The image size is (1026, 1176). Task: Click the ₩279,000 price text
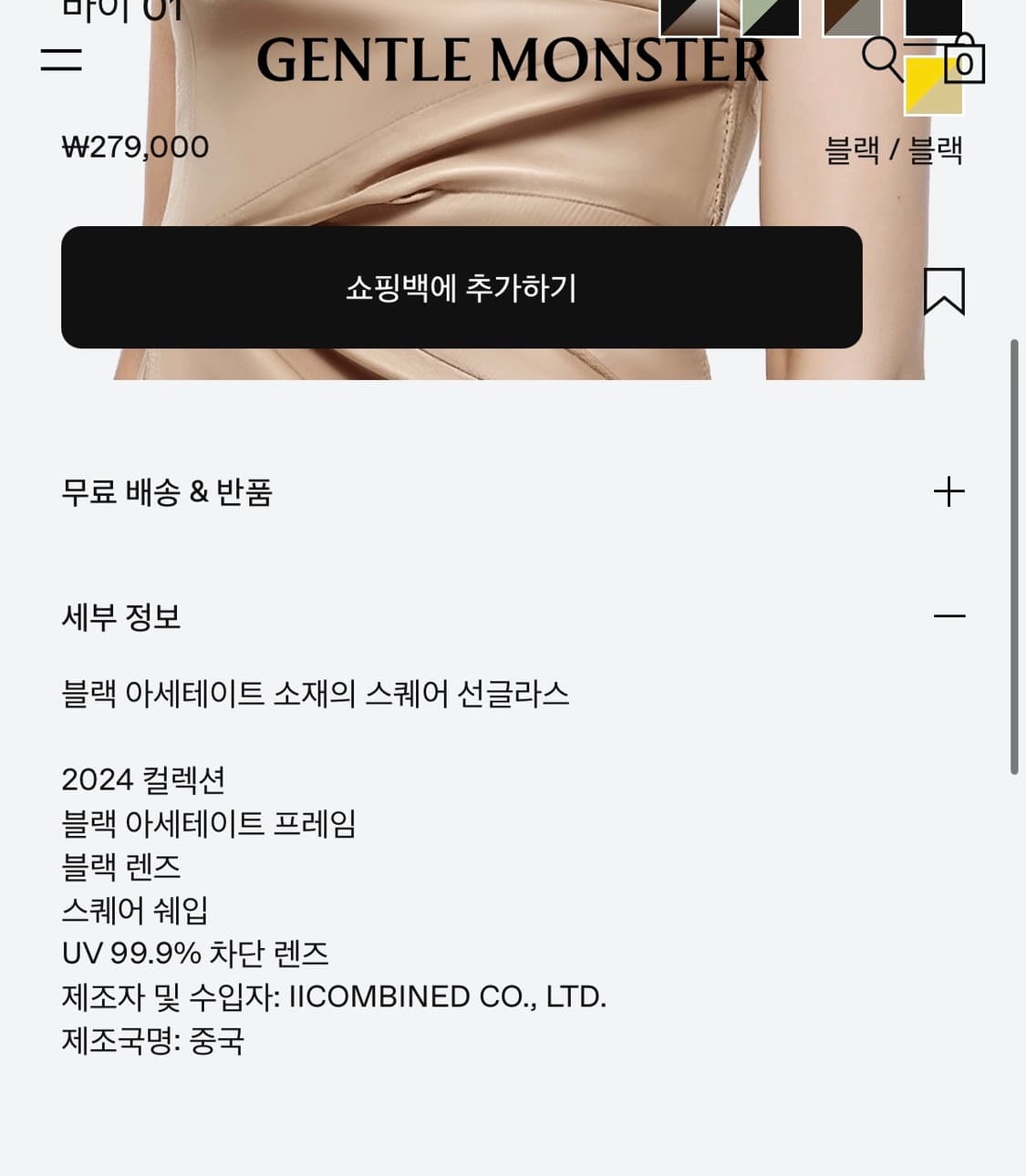(x=133, y=146)
